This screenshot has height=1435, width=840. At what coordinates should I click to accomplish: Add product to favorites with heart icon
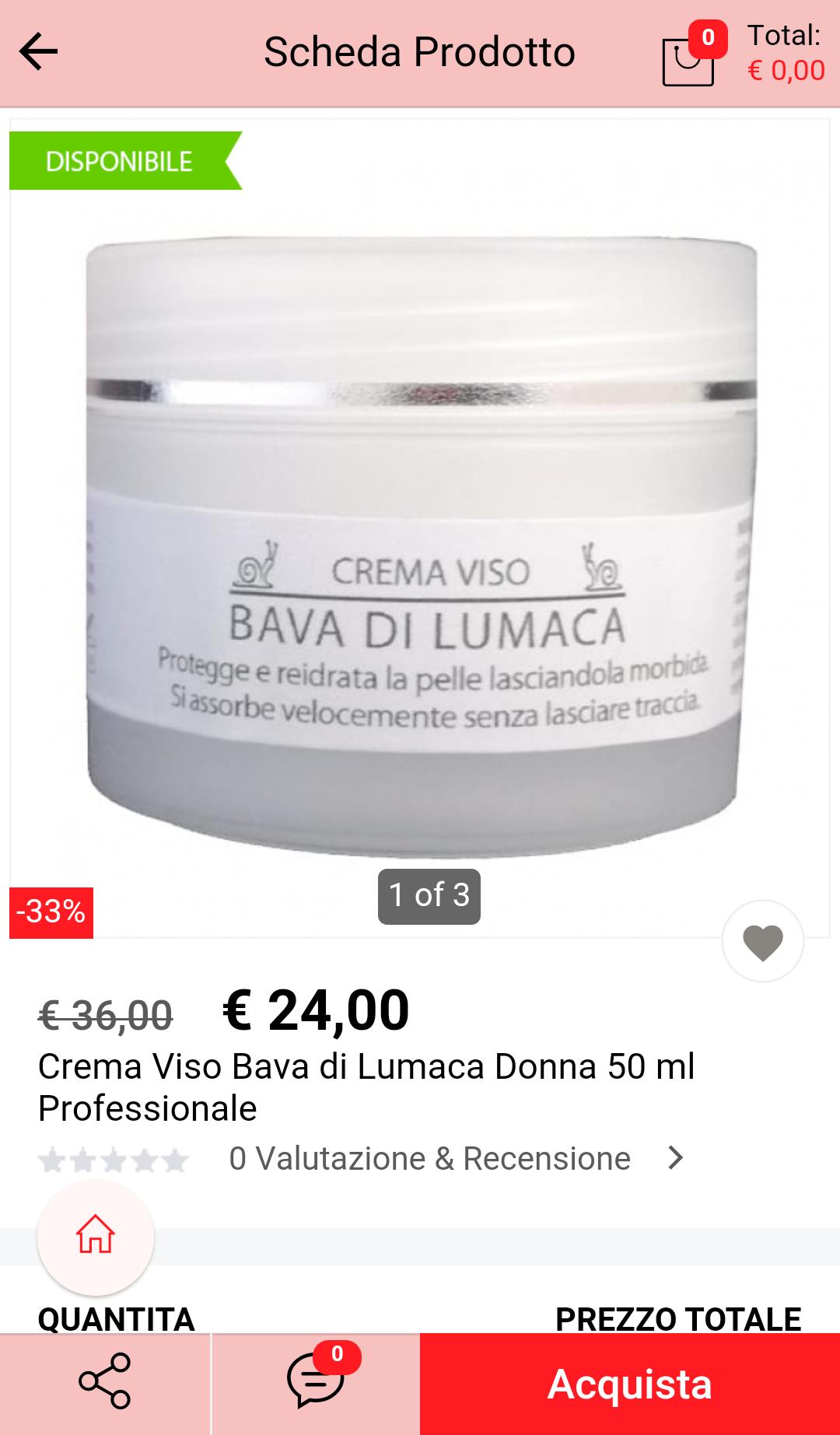click(762, 942)
